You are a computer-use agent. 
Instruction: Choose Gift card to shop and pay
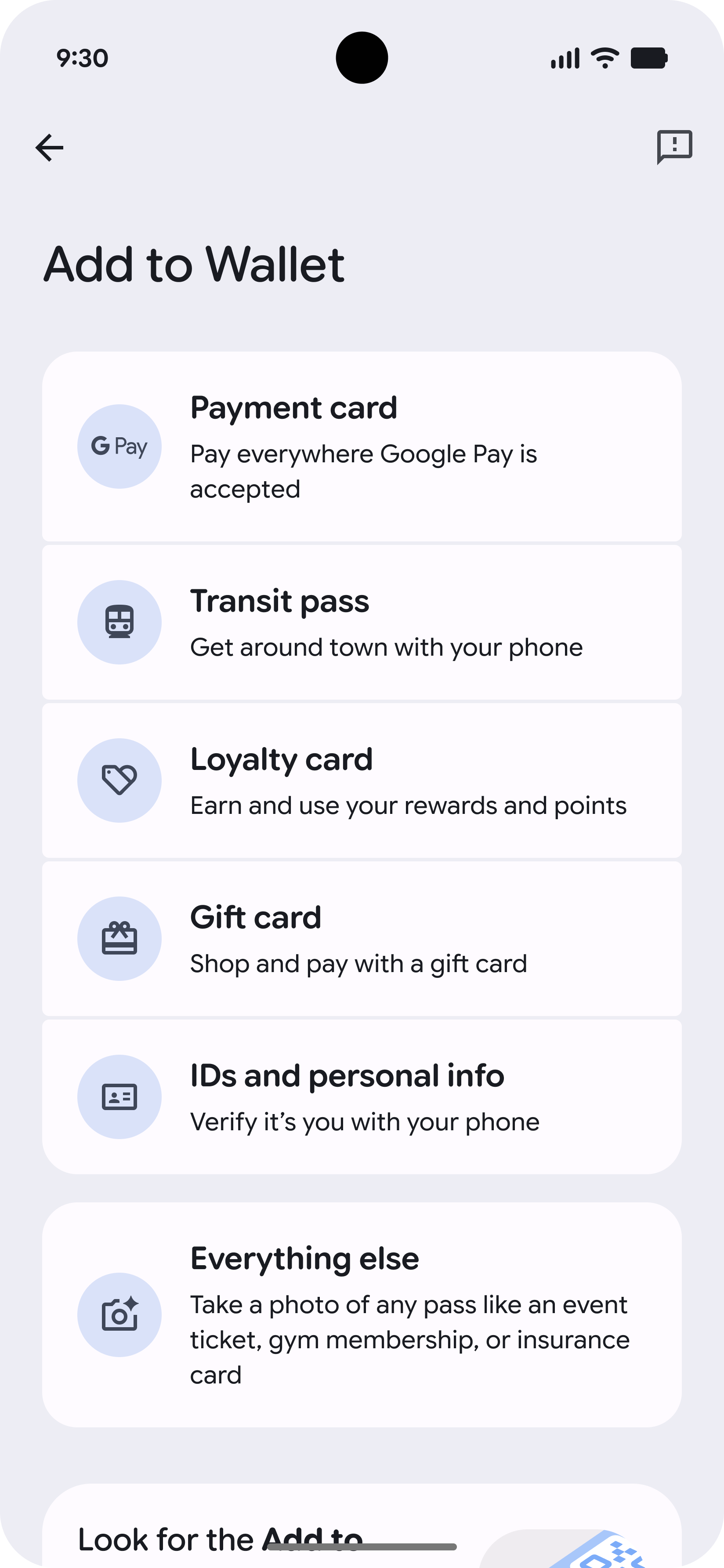click(362, 938)
